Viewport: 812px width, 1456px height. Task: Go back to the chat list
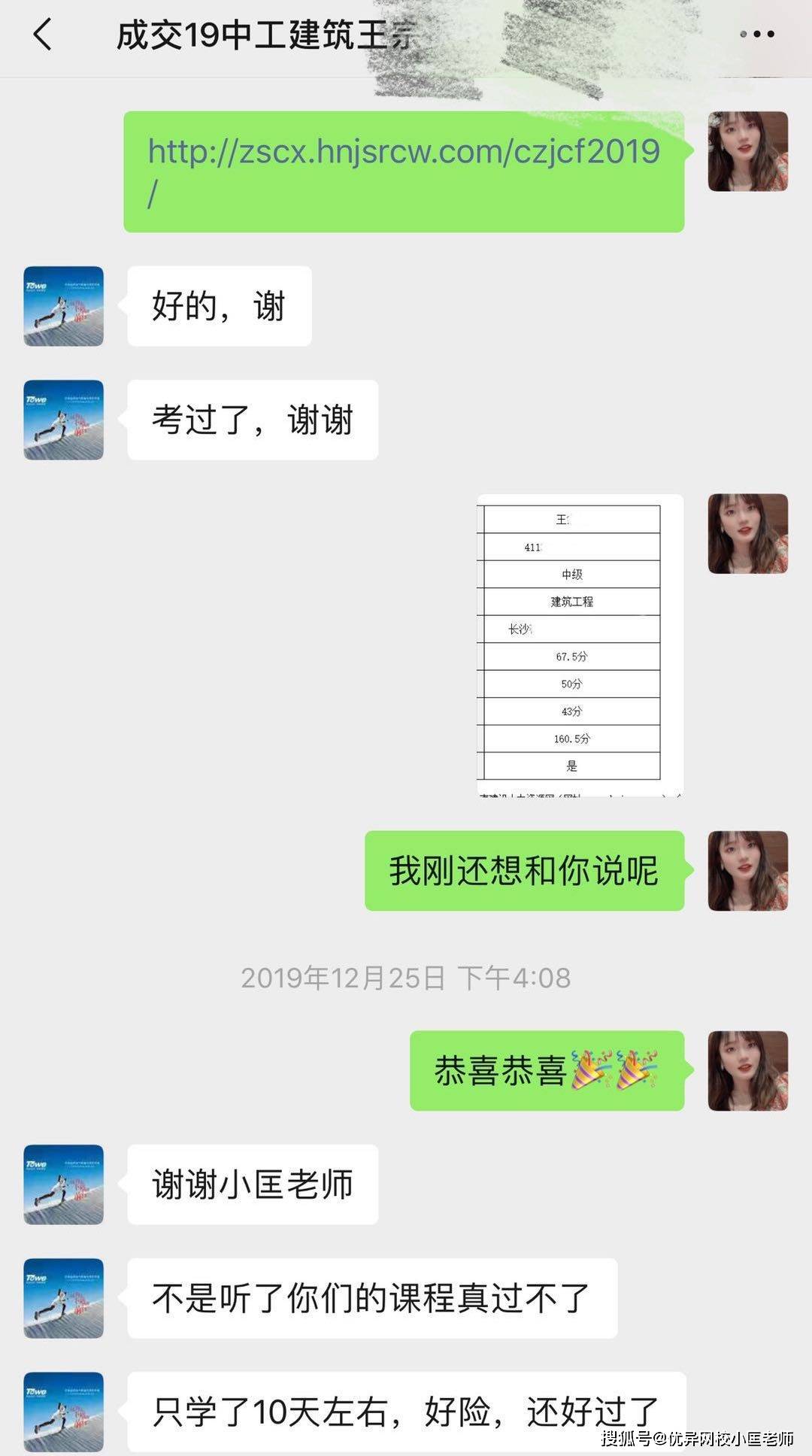(43, 35)
